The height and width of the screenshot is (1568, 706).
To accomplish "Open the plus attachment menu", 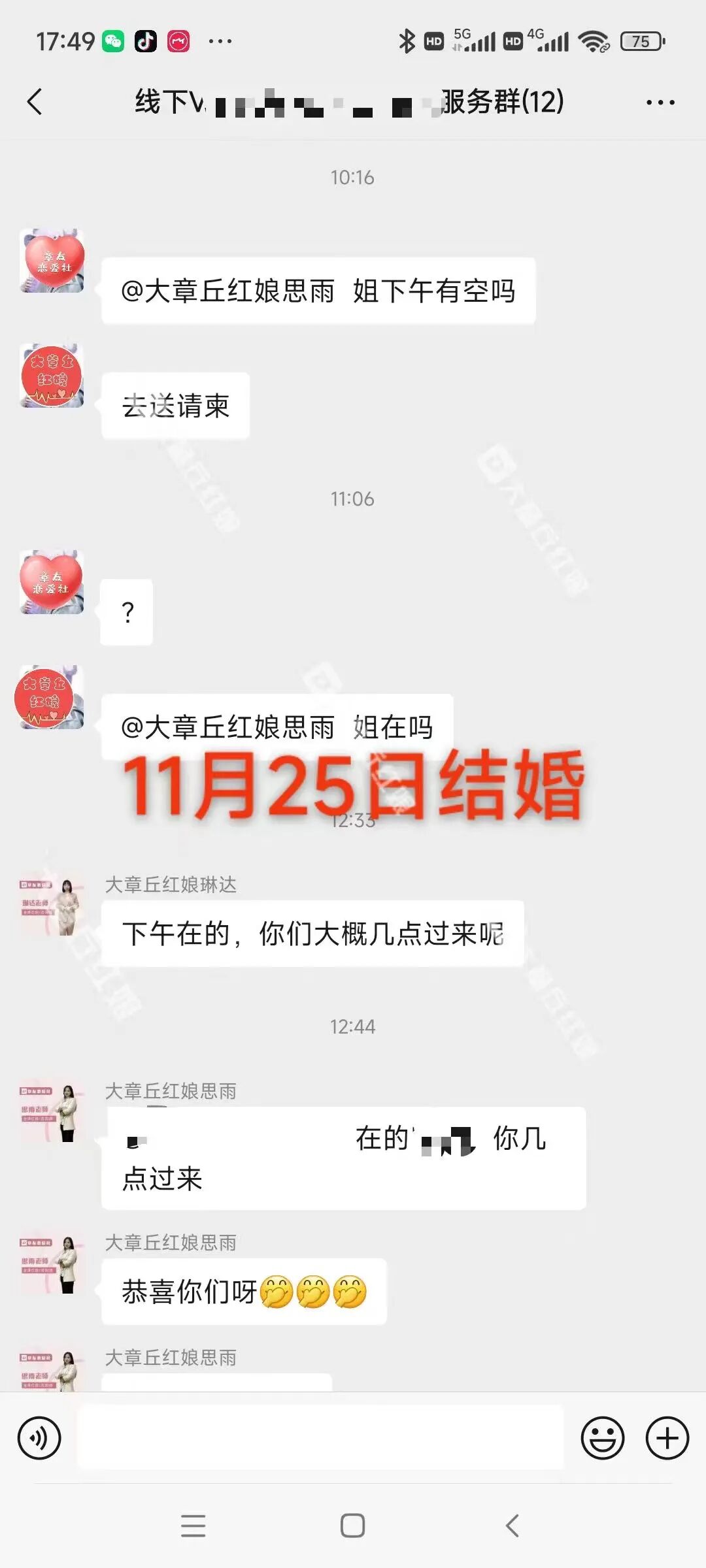I will 667,1438.
